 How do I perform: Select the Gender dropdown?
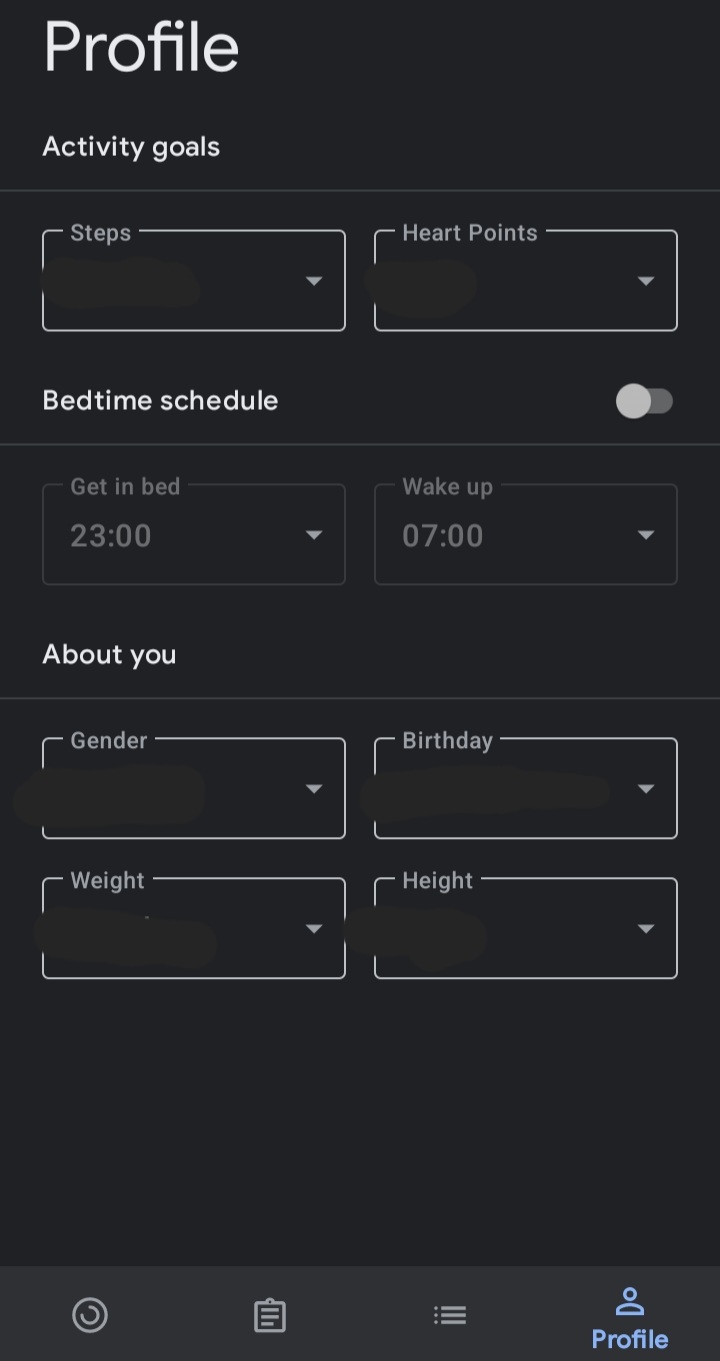(194, 789)
